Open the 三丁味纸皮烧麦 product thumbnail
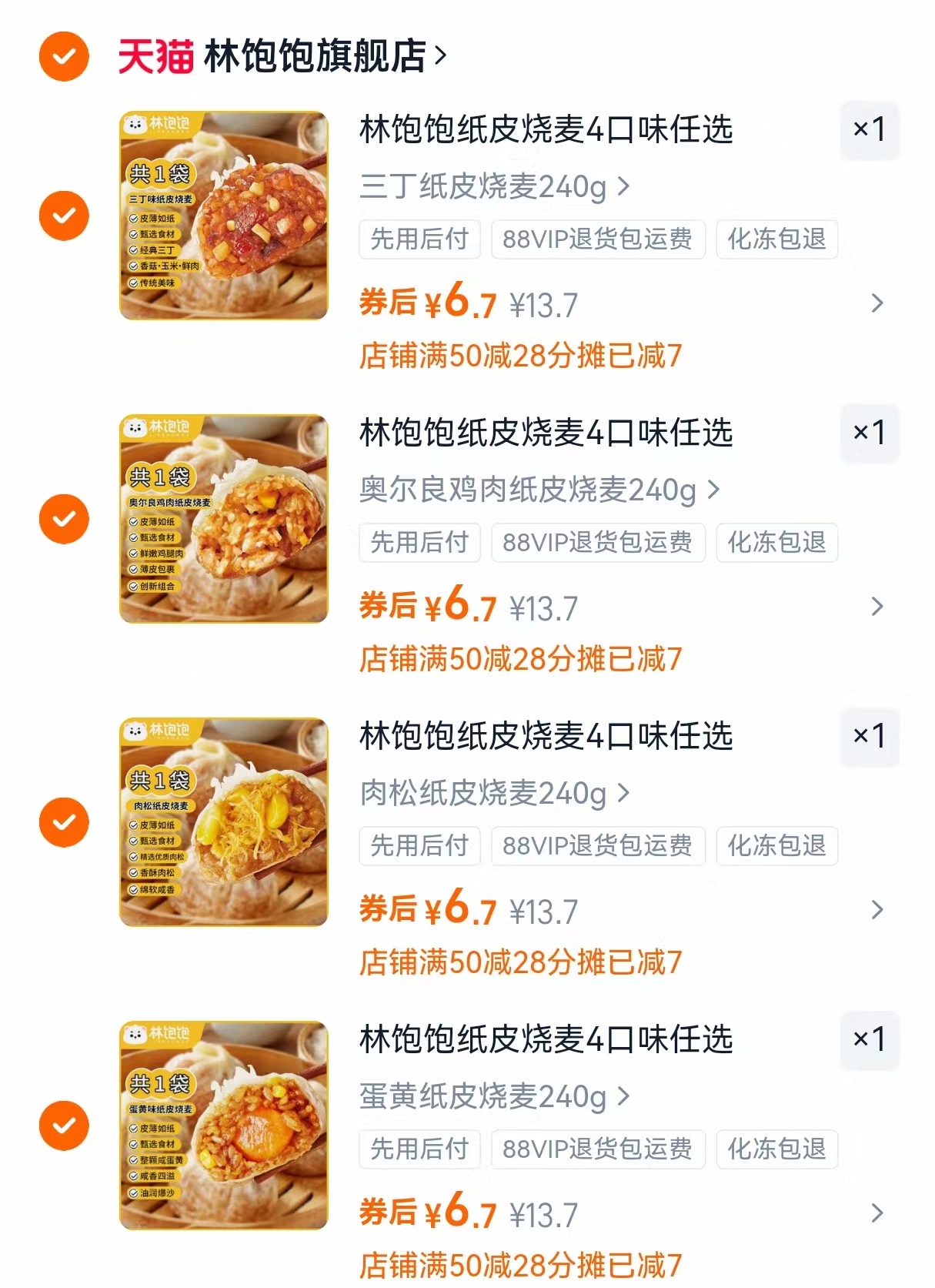This screenshot has height=1288, width=935. click(222, 216)
